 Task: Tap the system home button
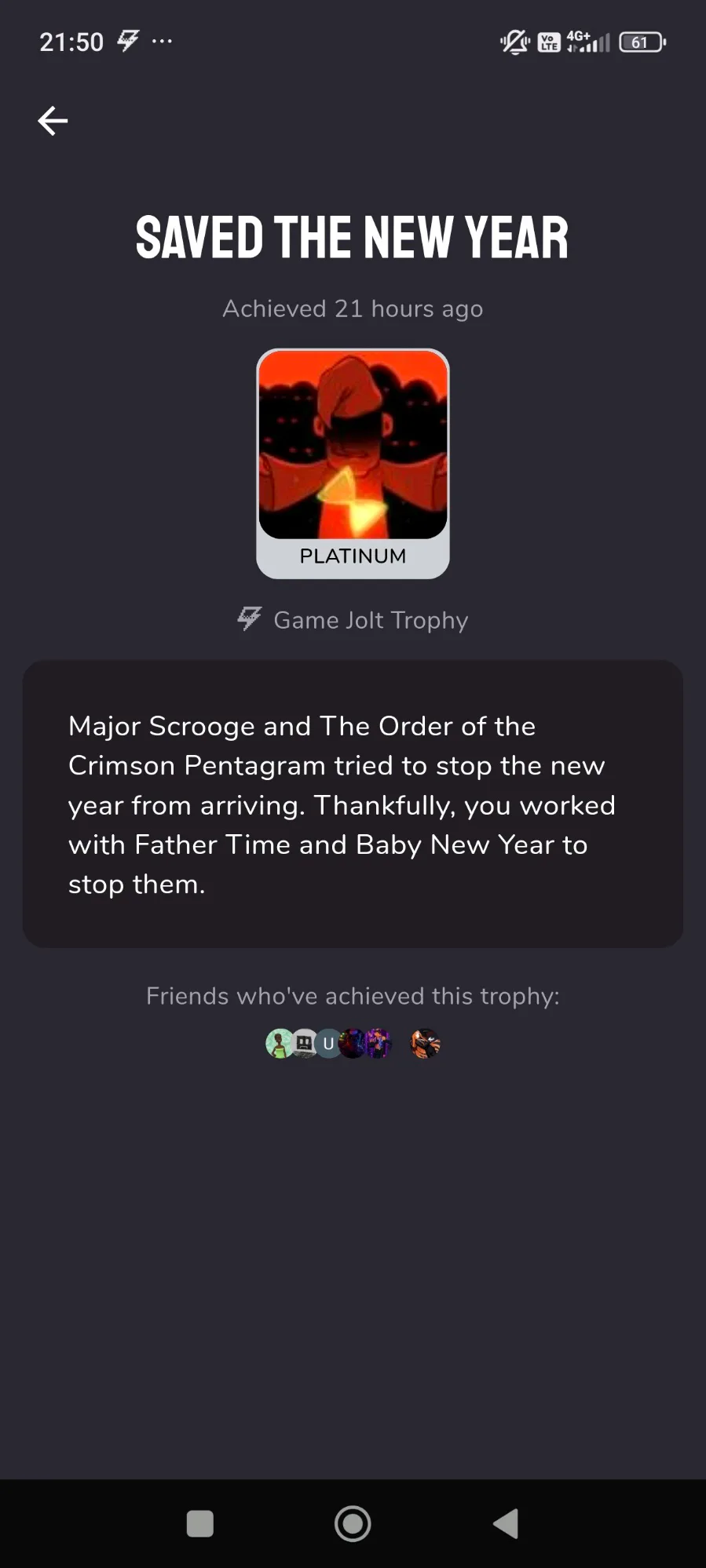tap(353, 1523)
